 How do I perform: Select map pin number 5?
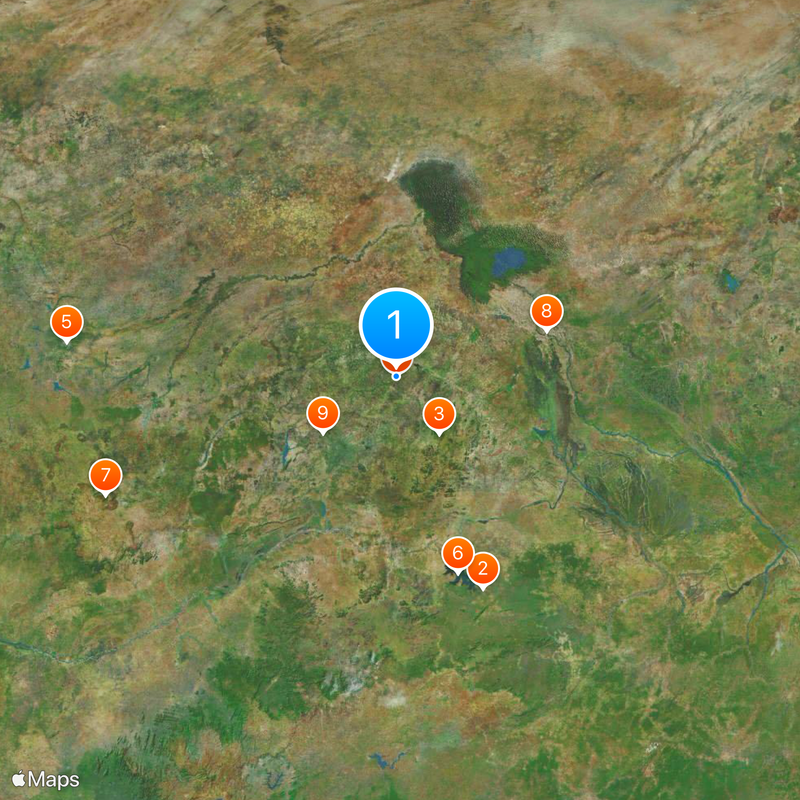click(x=67, y=322)
